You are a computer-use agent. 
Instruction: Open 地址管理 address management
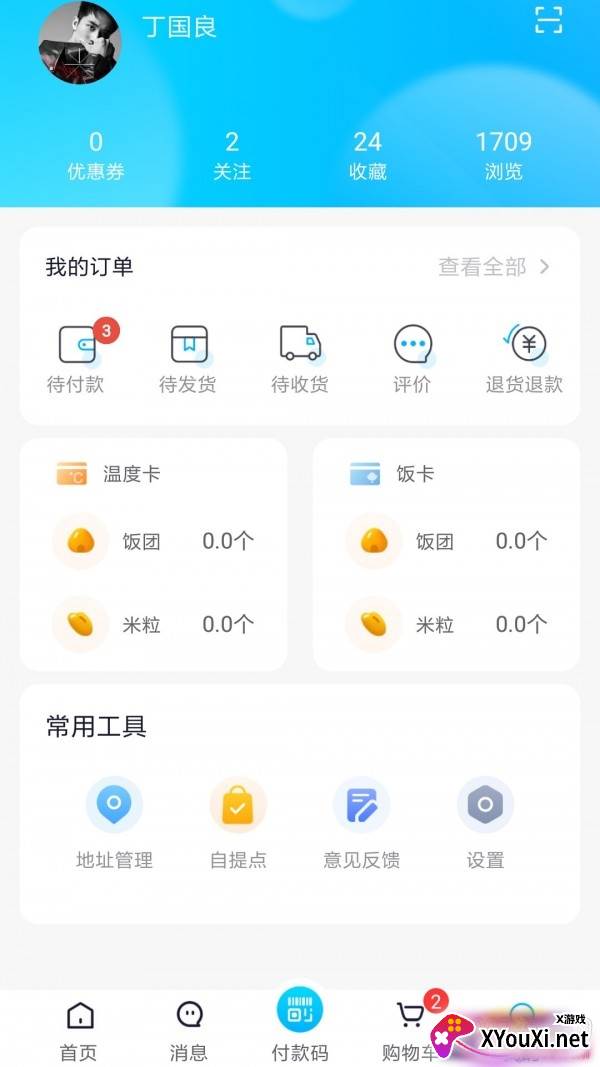tap(114, 823)
